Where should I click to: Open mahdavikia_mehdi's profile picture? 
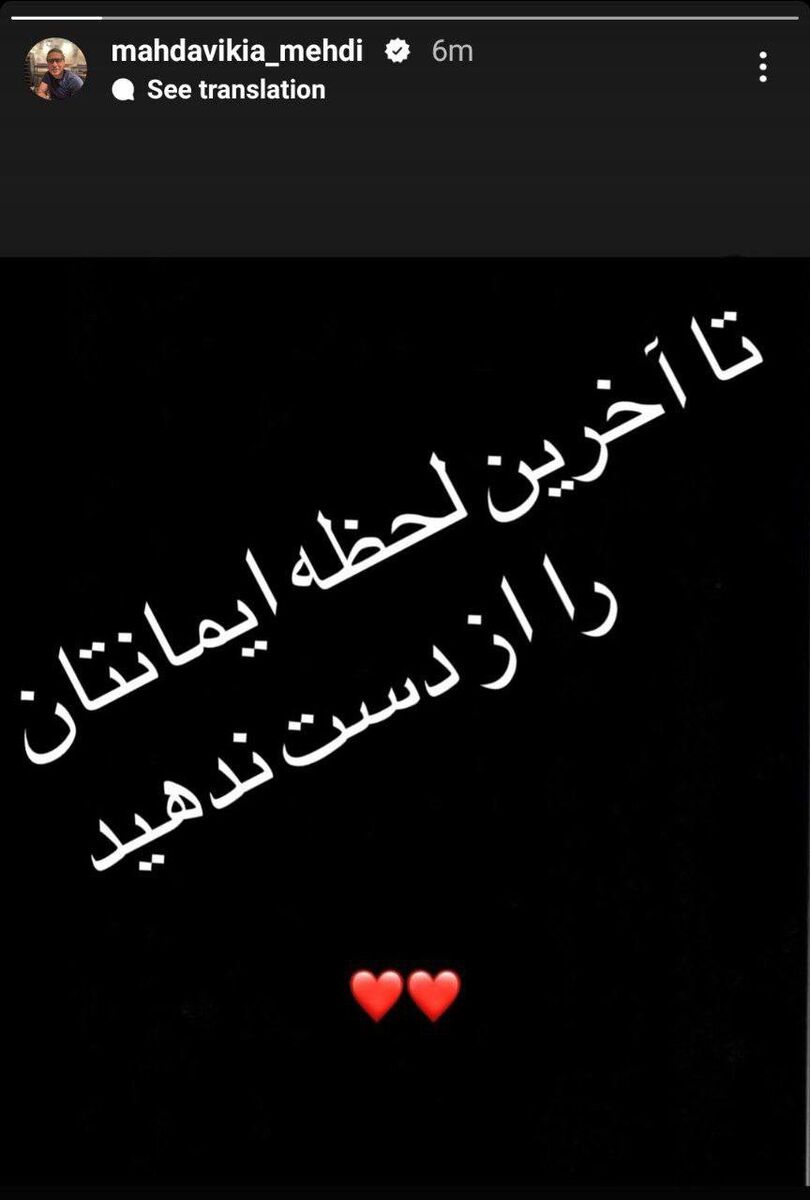[55, 69]
